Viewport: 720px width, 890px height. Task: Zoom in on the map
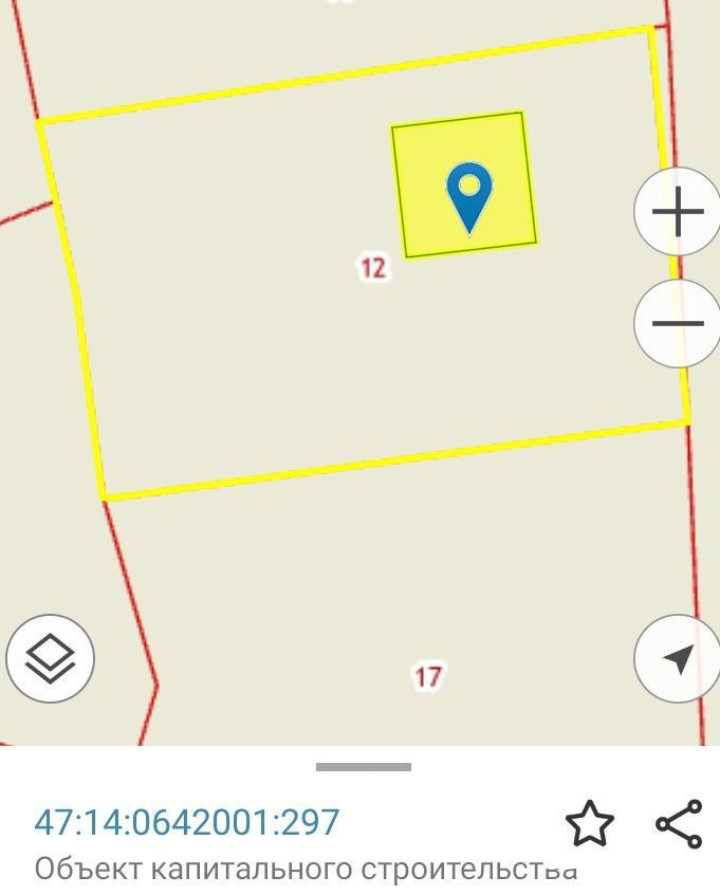pos(678,212)
